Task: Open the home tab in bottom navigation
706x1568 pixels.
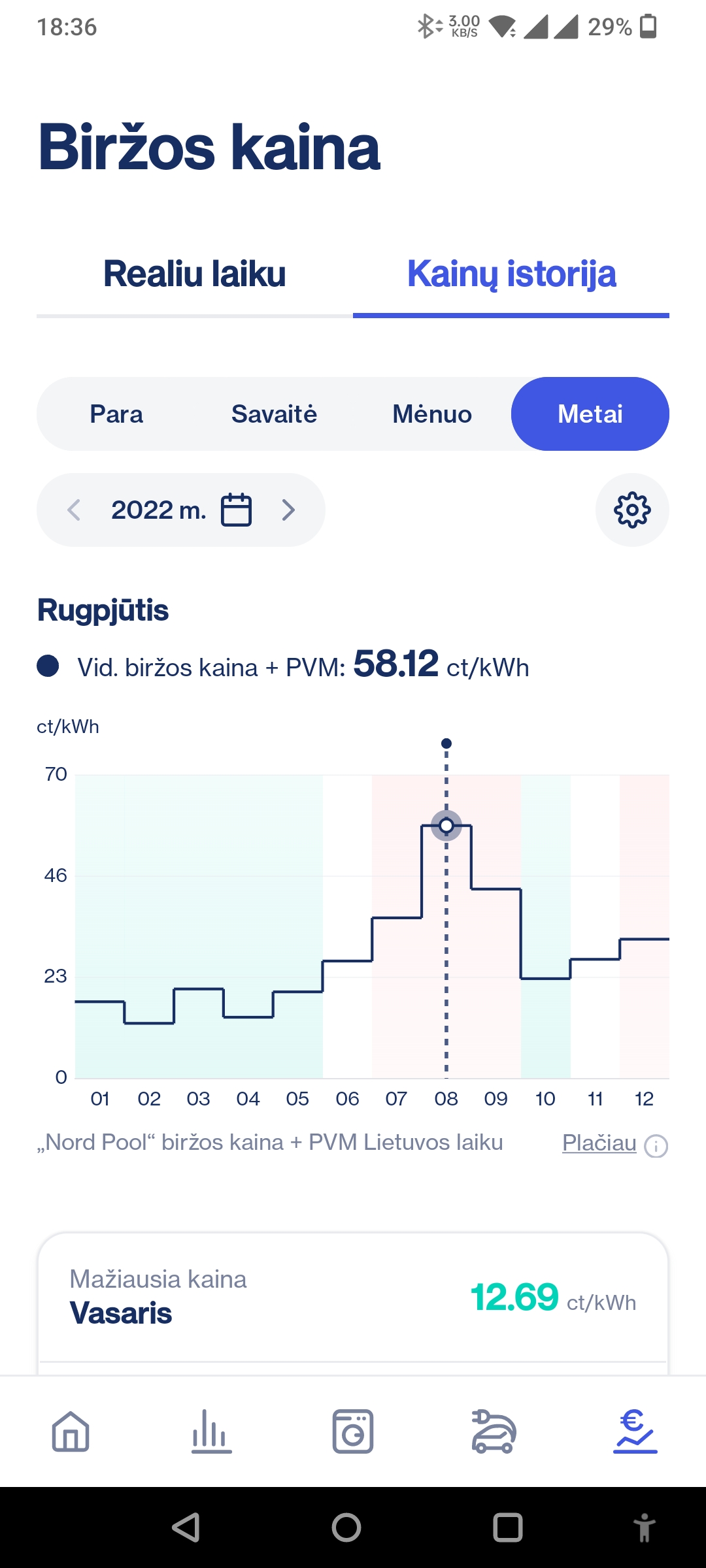Action: [71, 1431]
